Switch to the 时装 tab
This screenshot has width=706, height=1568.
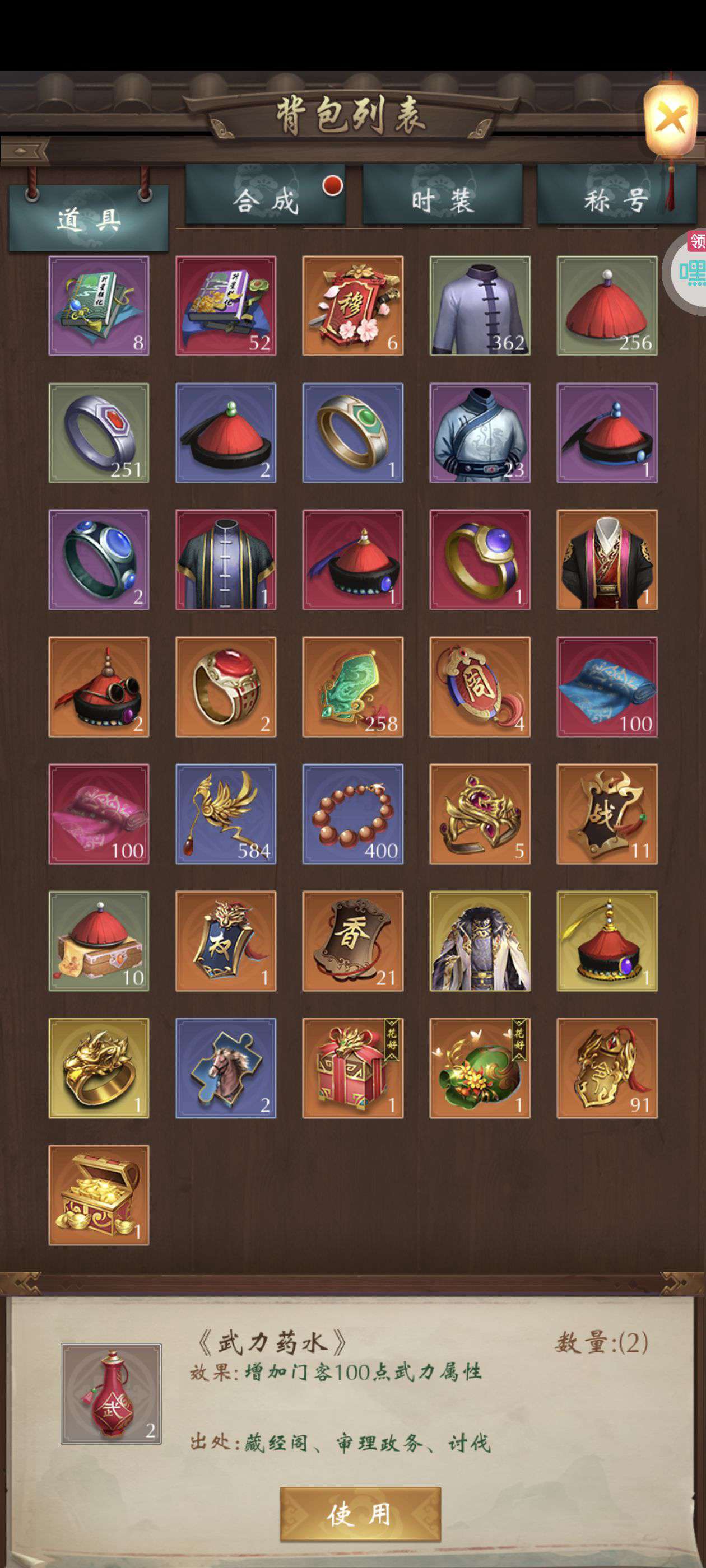point(442,194)
